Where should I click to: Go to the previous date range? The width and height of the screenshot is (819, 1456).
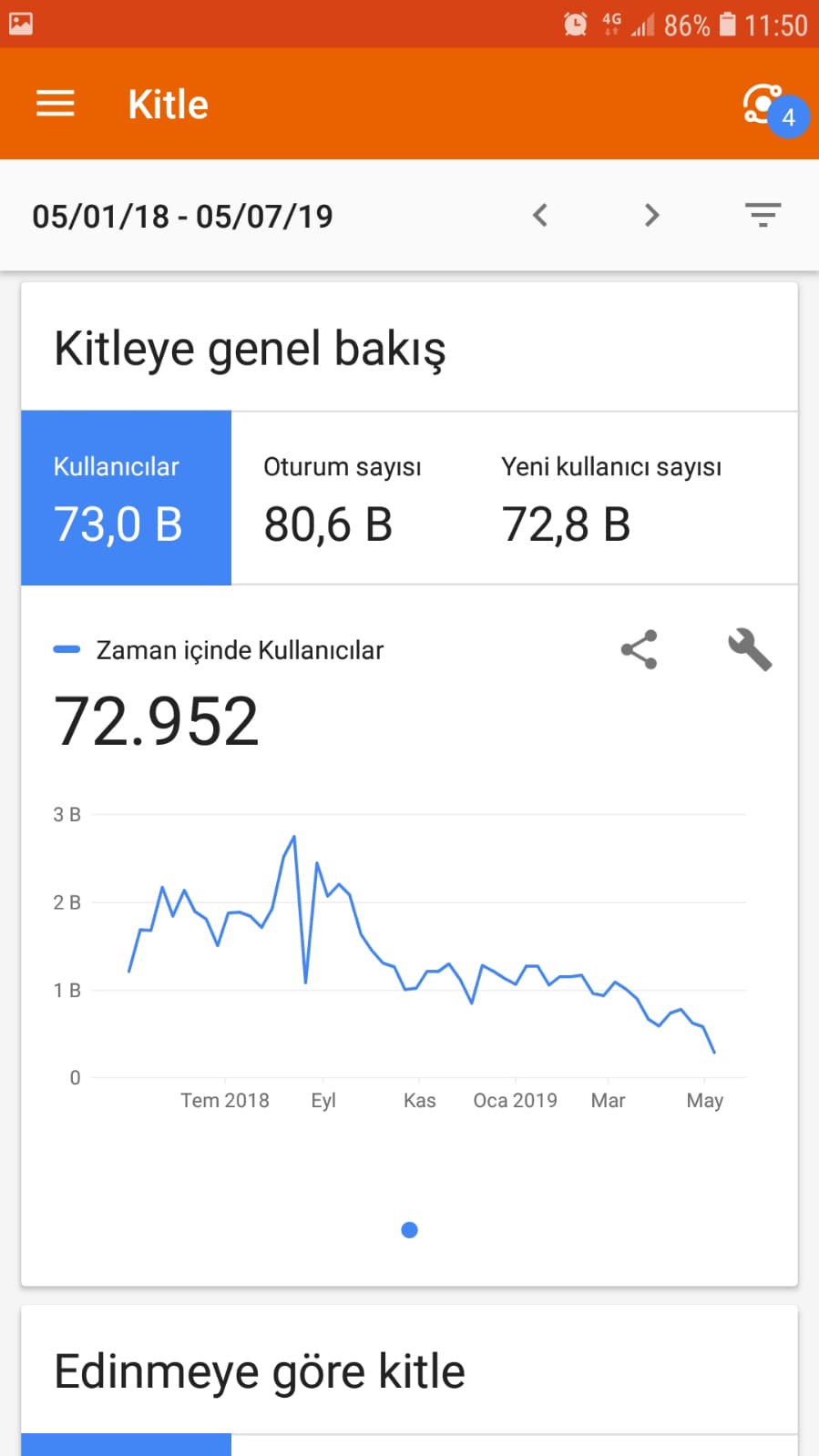tap(540, 216)
